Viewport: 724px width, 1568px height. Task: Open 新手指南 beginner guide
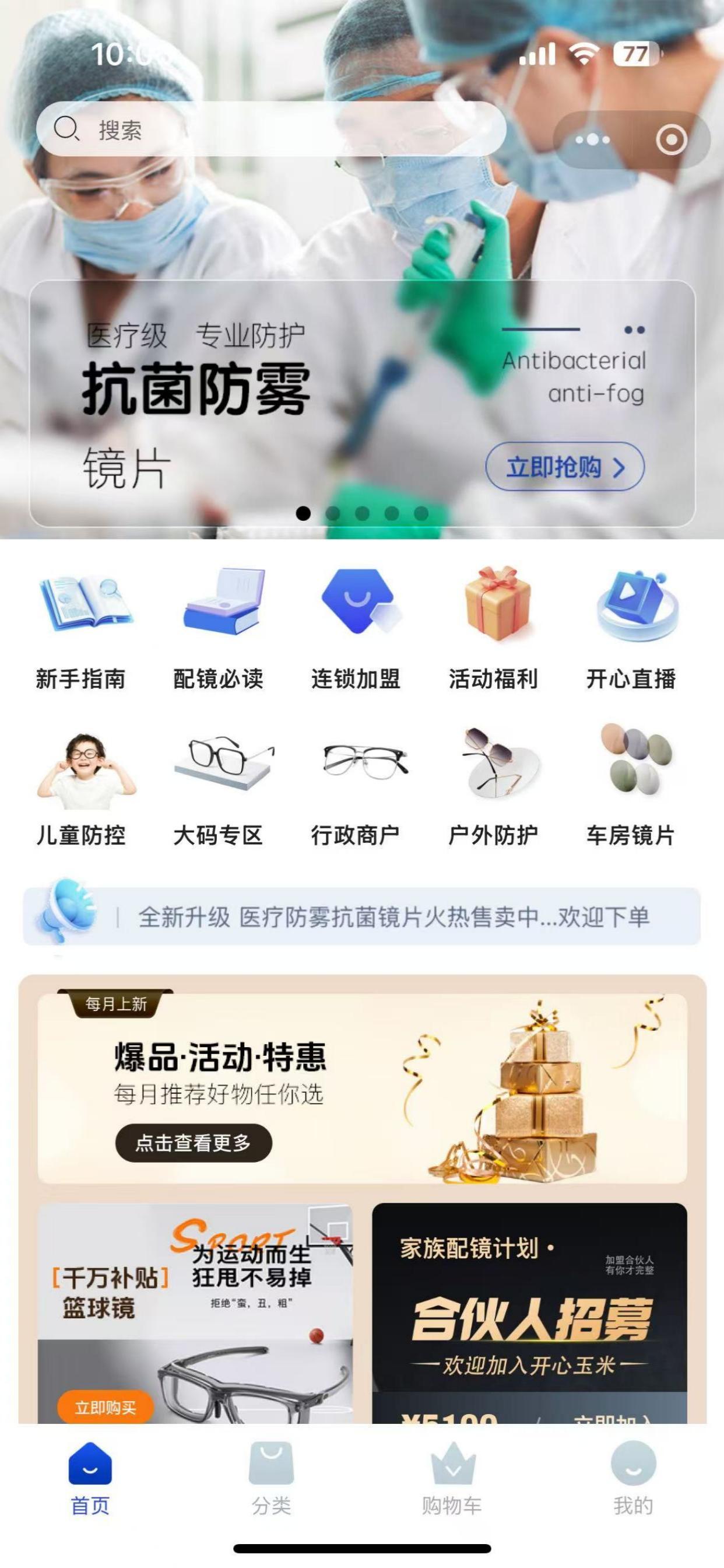[81, 627]
